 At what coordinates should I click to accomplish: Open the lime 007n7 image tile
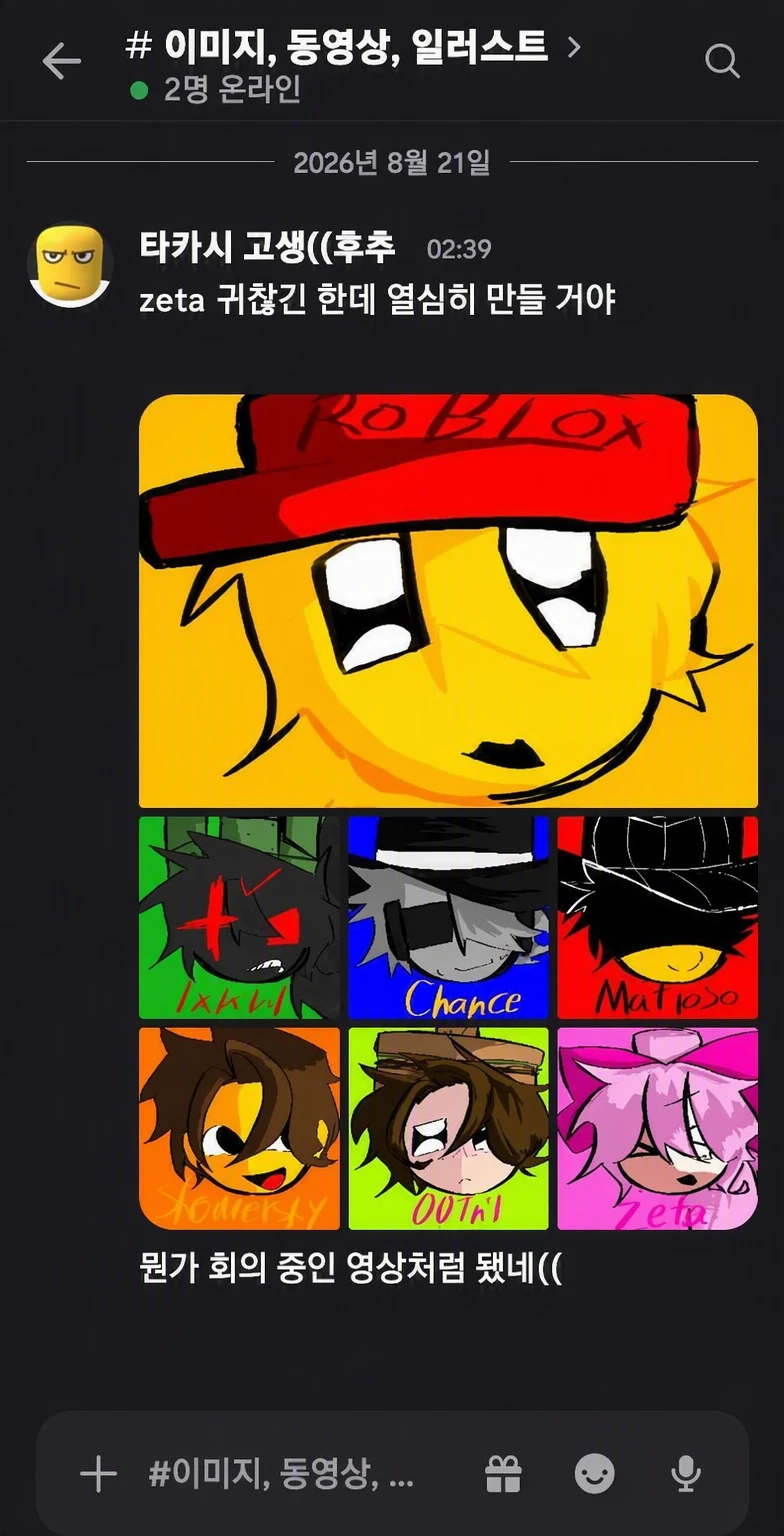click(448, 1128)
